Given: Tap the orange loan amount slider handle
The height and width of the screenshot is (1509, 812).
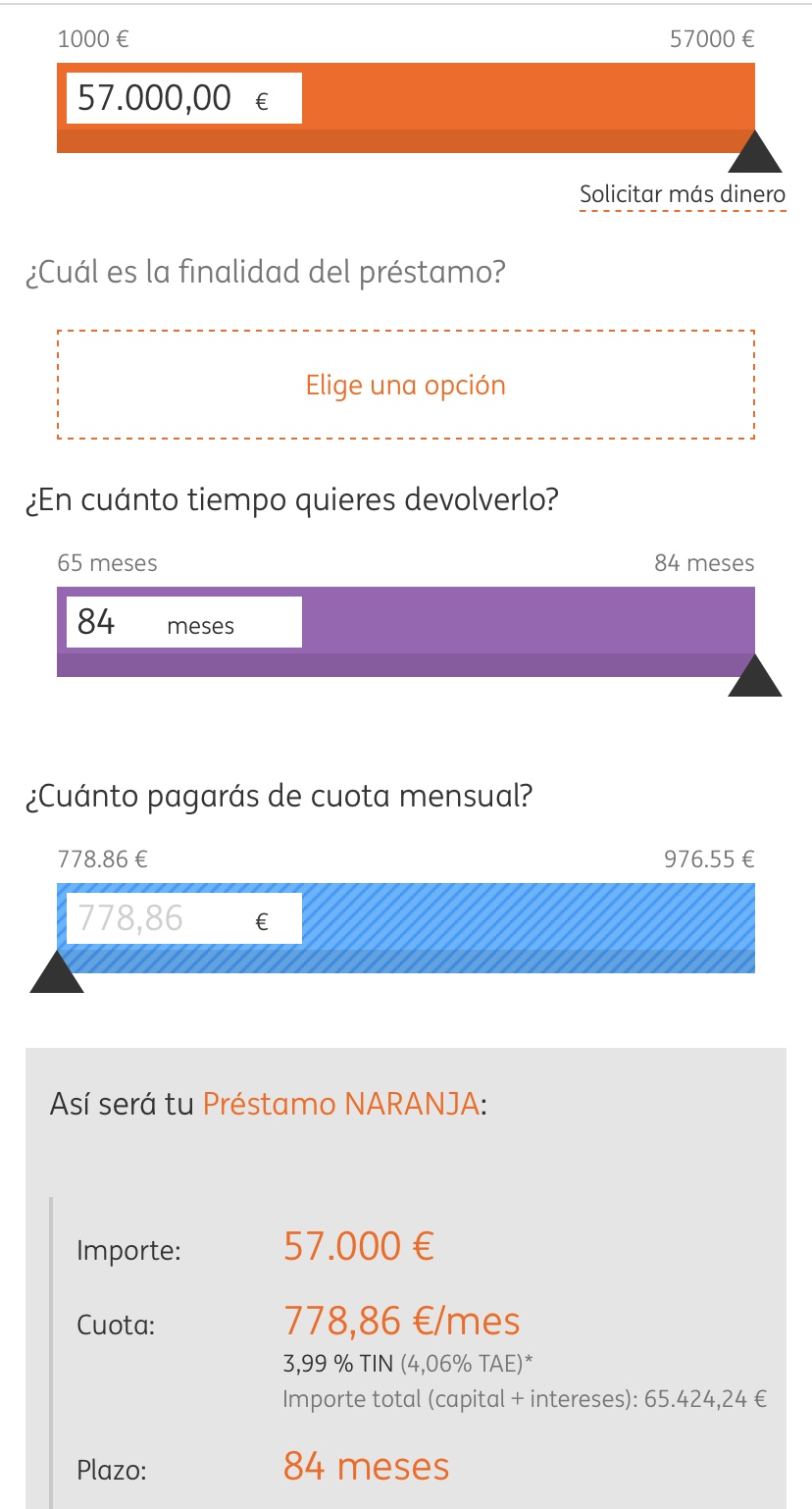Looking at the screenshot, I should (x=755, y=153).
